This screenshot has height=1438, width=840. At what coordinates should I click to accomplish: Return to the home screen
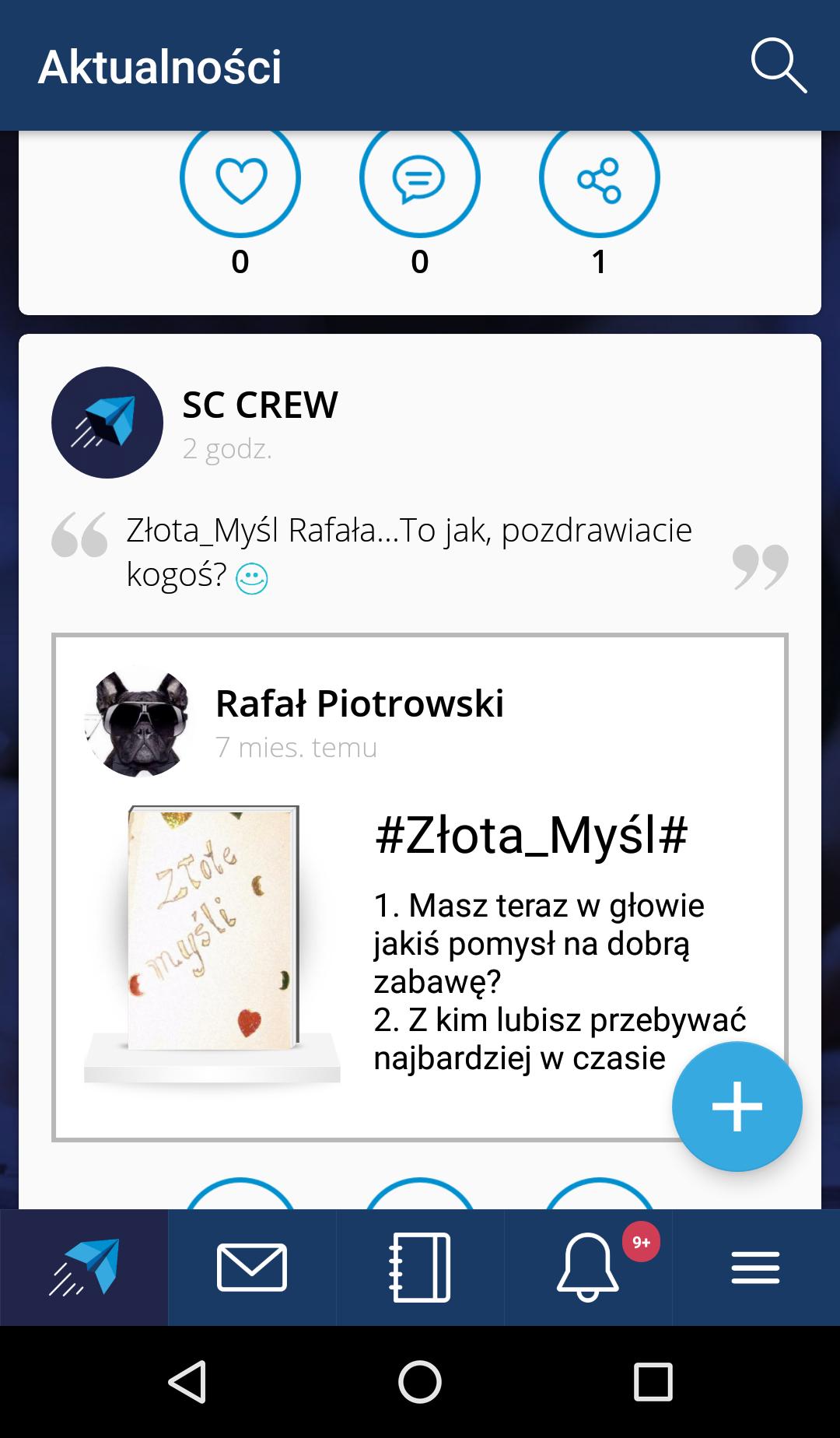(420, 1382)
